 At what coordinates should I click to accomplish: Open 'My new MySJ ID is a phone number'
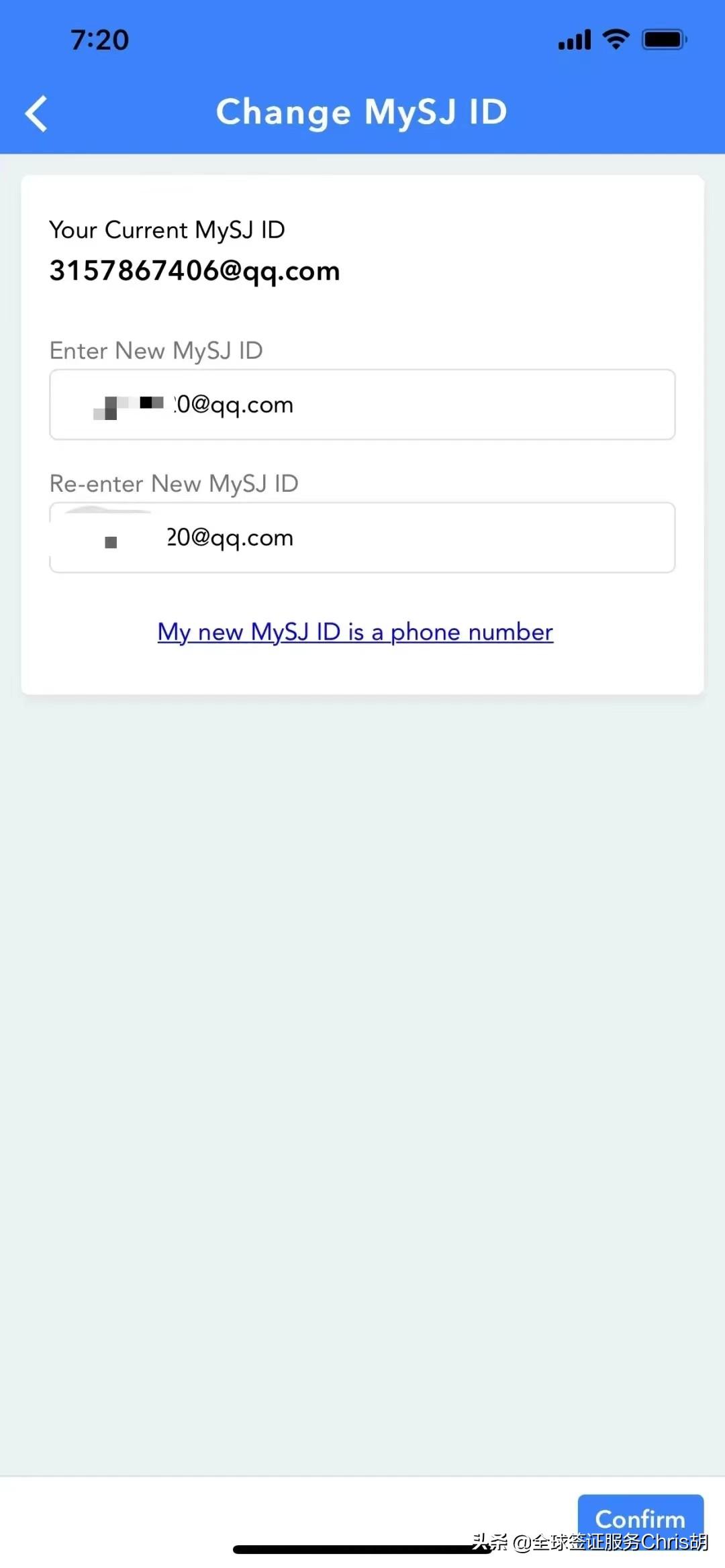(355, 632)
